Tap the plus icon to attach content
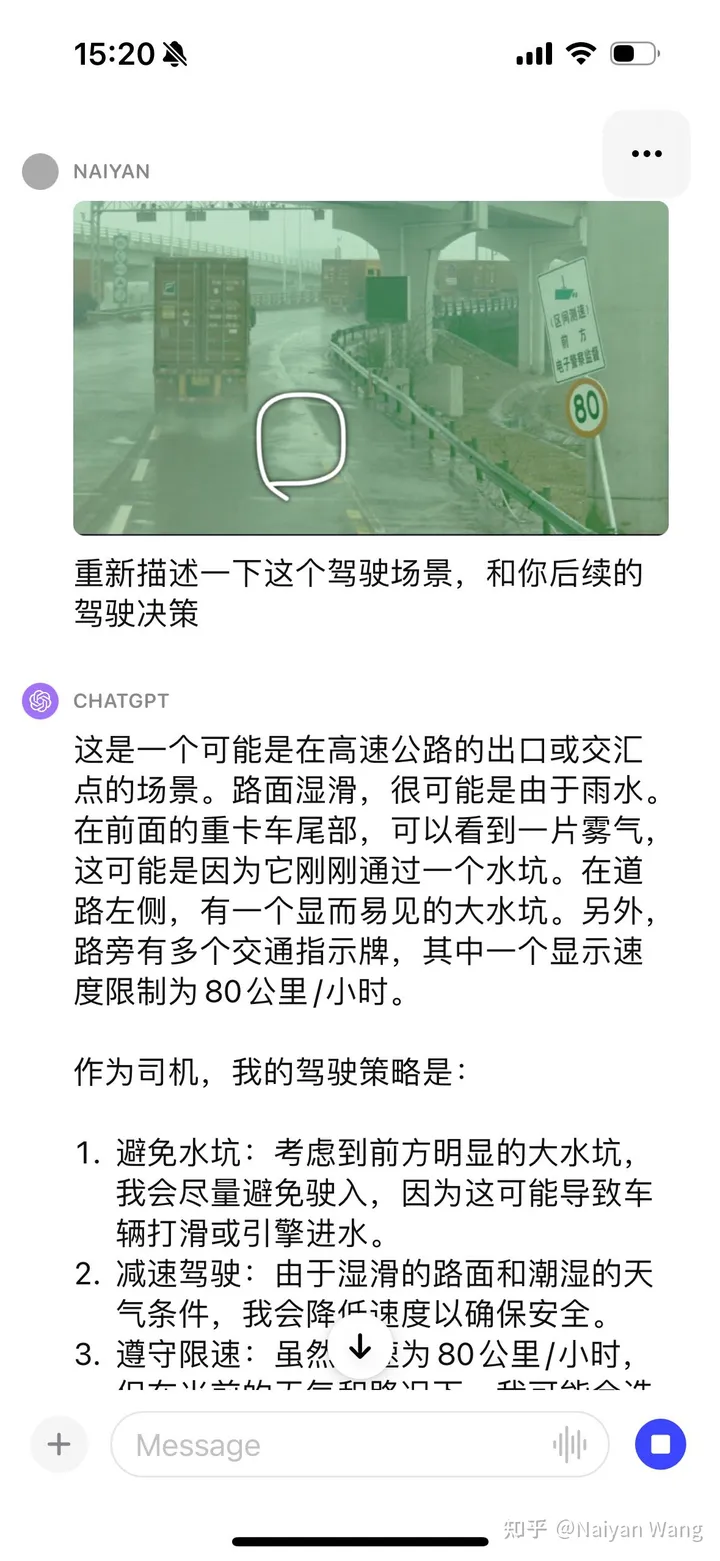This screenshot has height=1561, width=720. pos(58,1444)
